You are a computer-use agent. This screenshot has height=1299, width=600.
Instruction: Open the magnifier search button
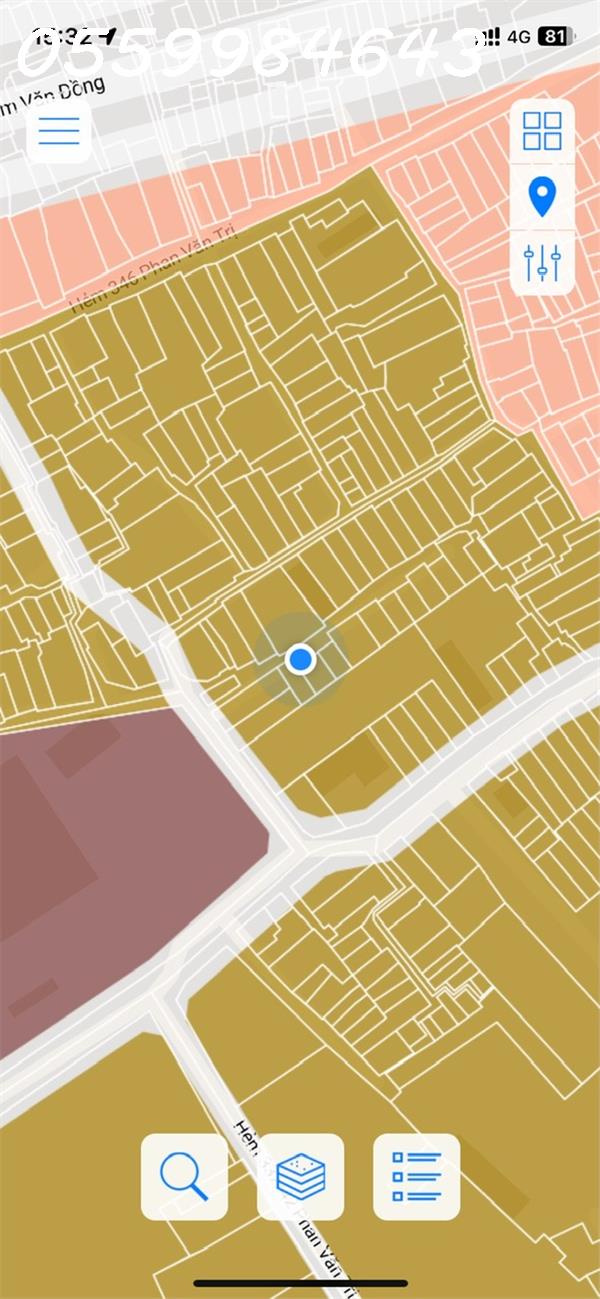(184, 1176)
